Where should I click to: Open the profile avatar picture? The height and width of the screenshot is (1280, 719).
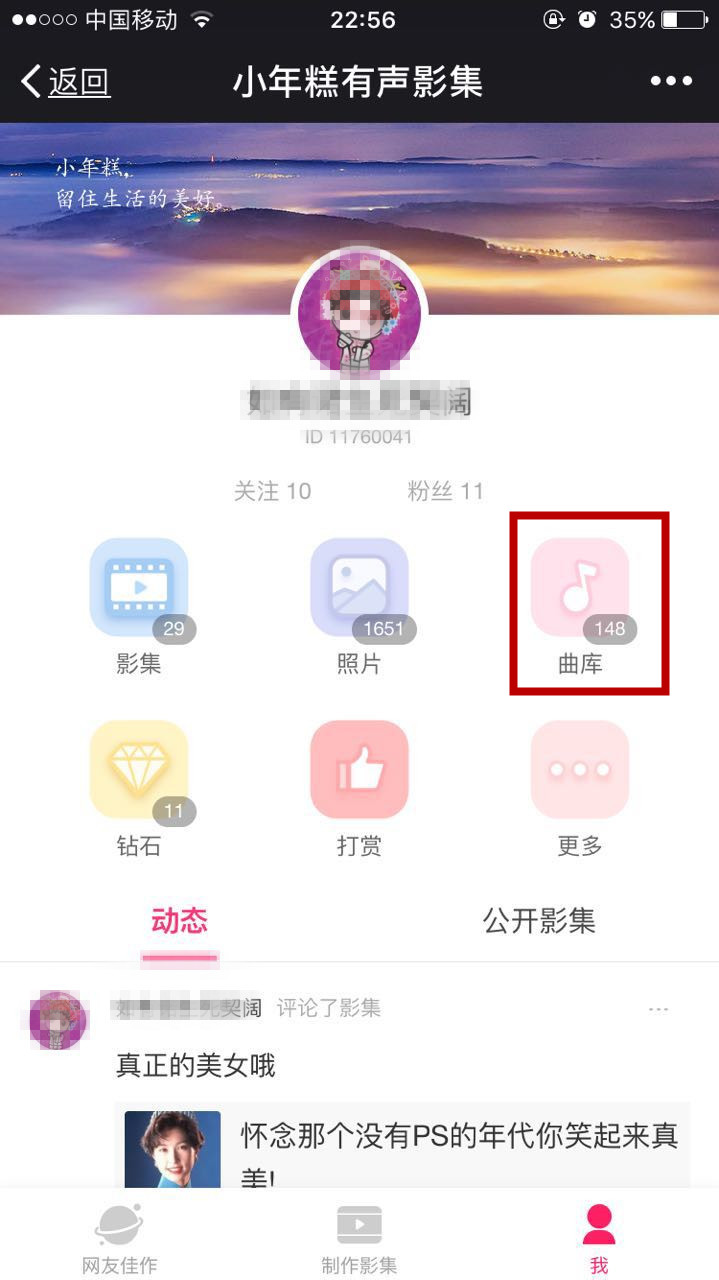click(359, 314)
